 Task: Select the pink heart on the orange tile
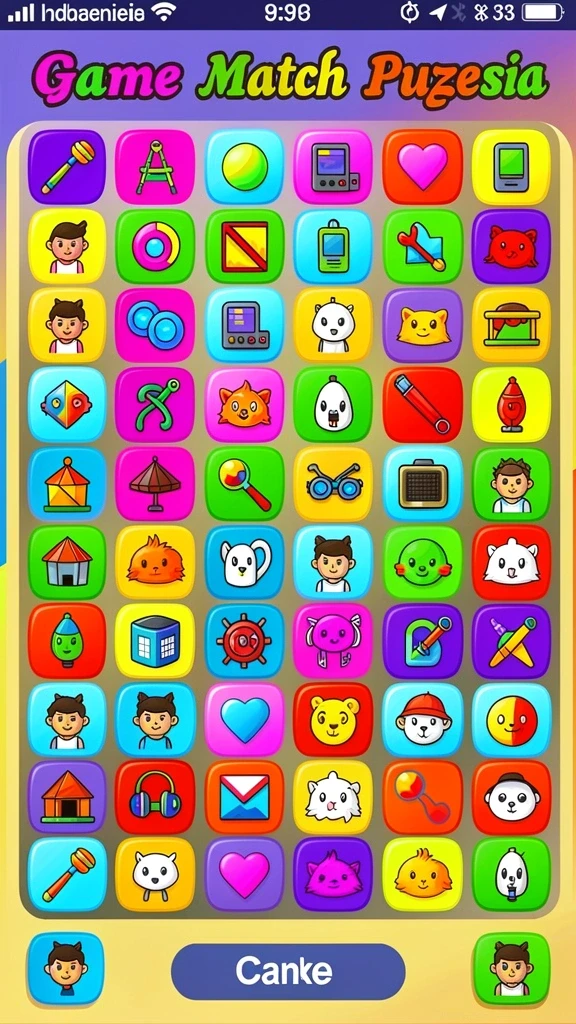coord(423,167)
